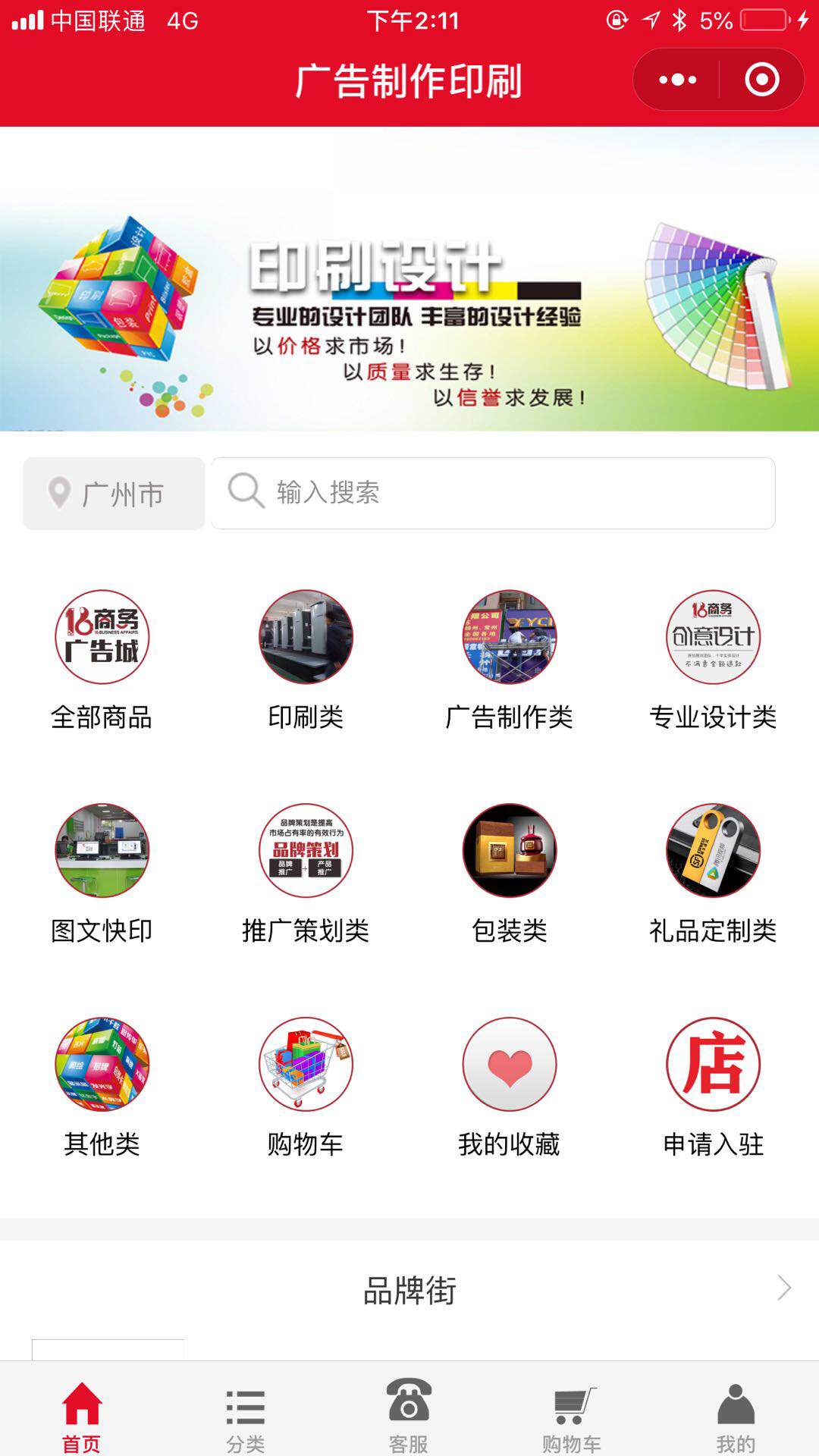Close the mini program with the circle button

point(761,80)
